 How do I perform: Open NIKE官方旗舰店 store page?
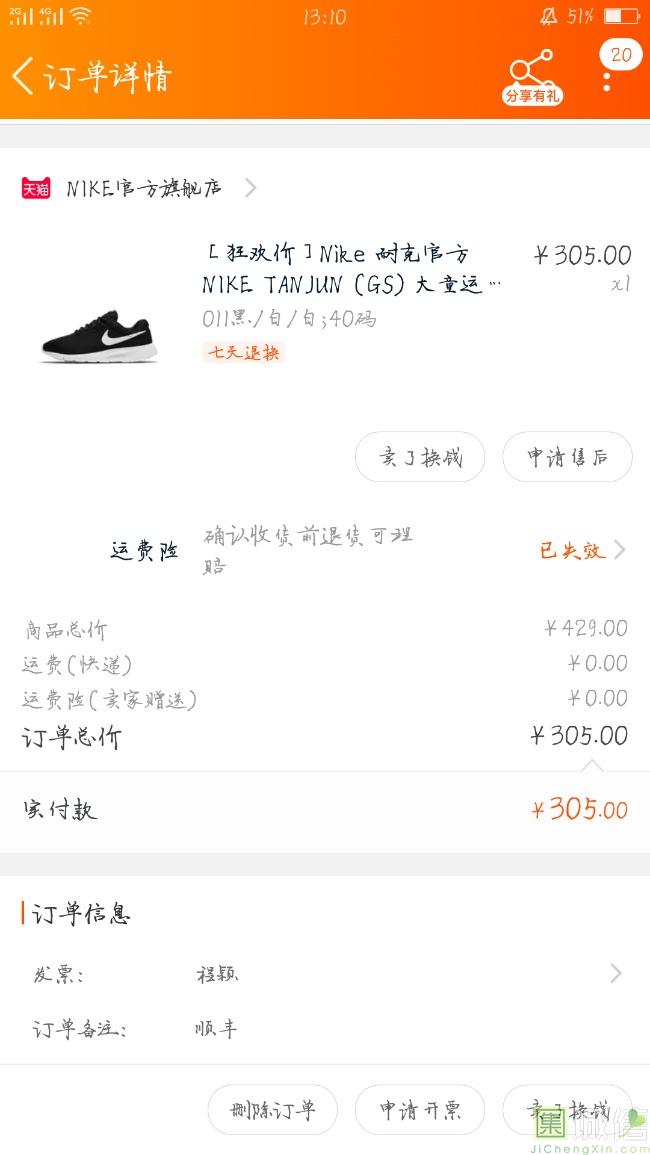[145, 188]
